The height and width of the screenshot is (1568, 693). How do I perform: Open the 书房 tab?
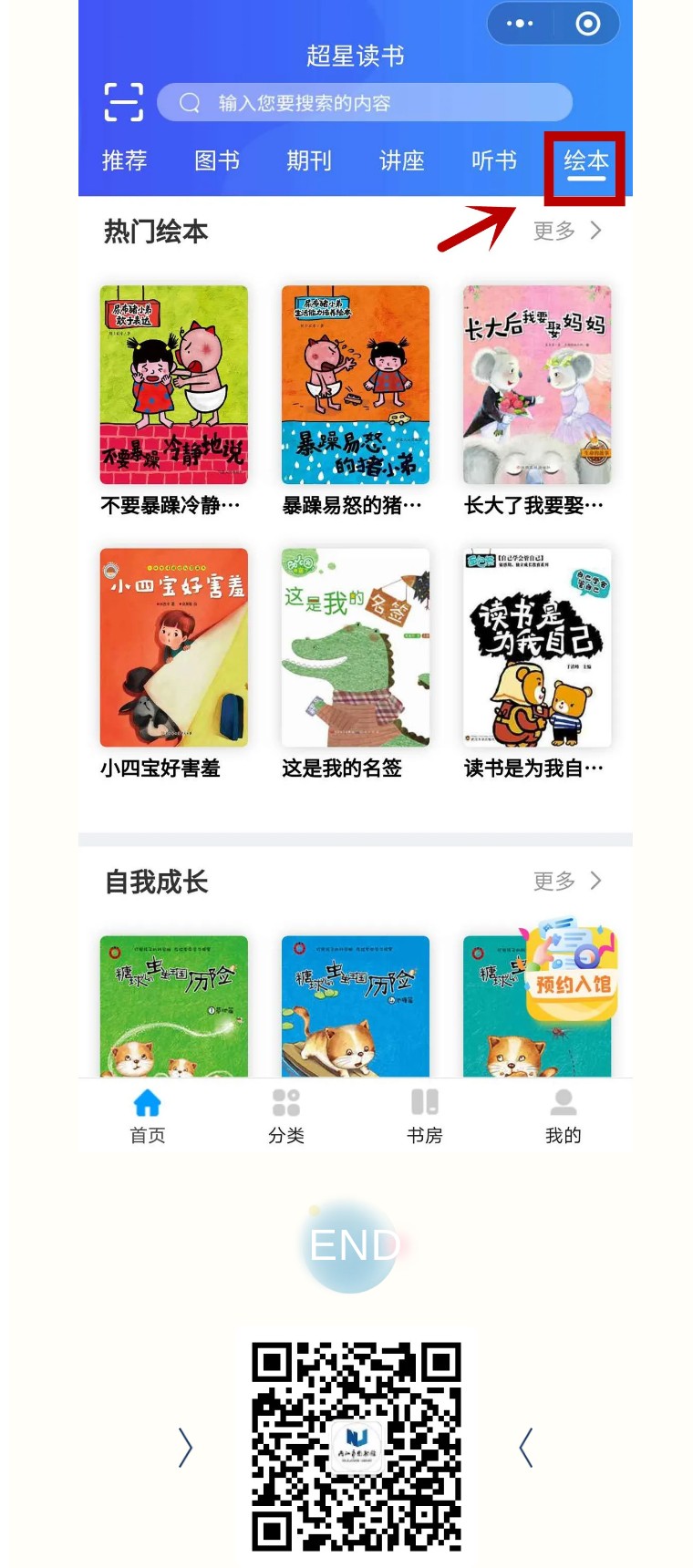(x=425, y=1116)
